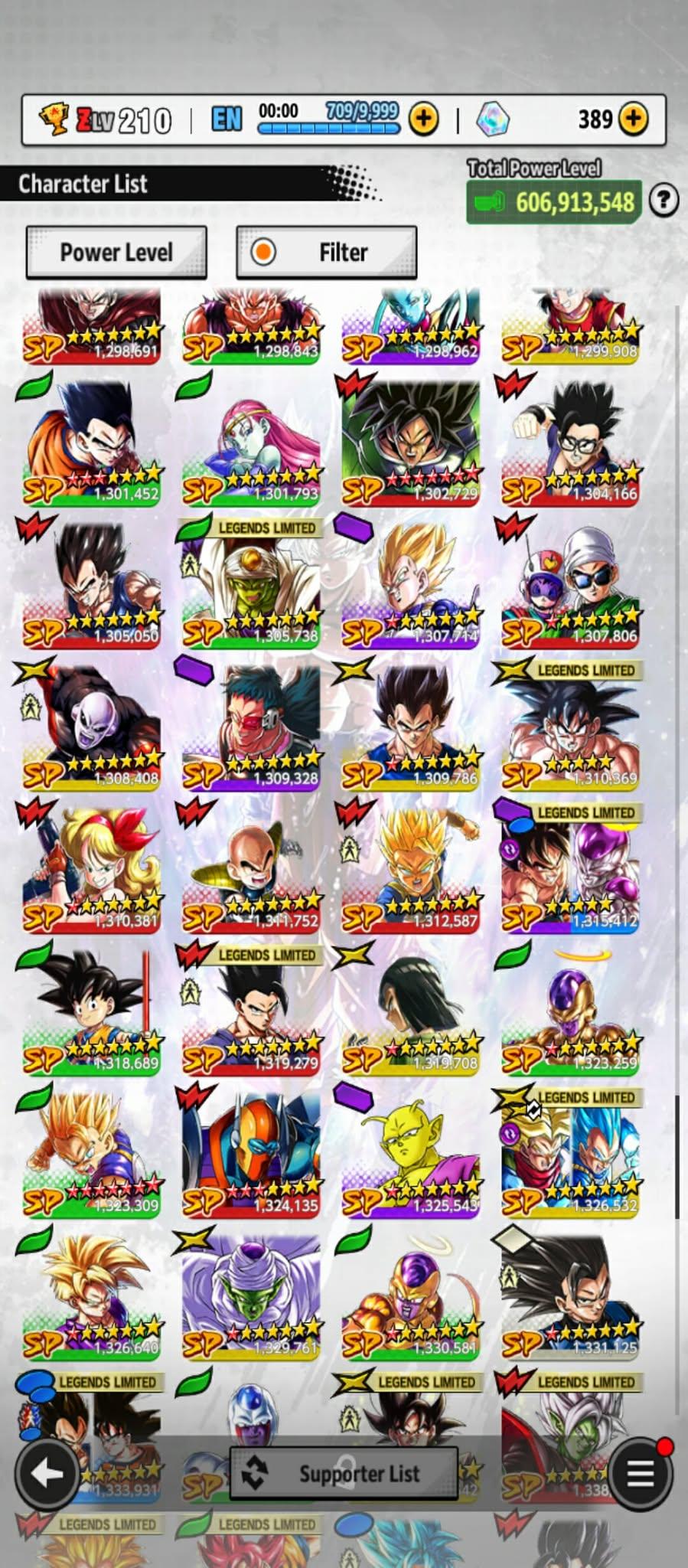Change sorting with the Power Level button

[x=116, y=252]
